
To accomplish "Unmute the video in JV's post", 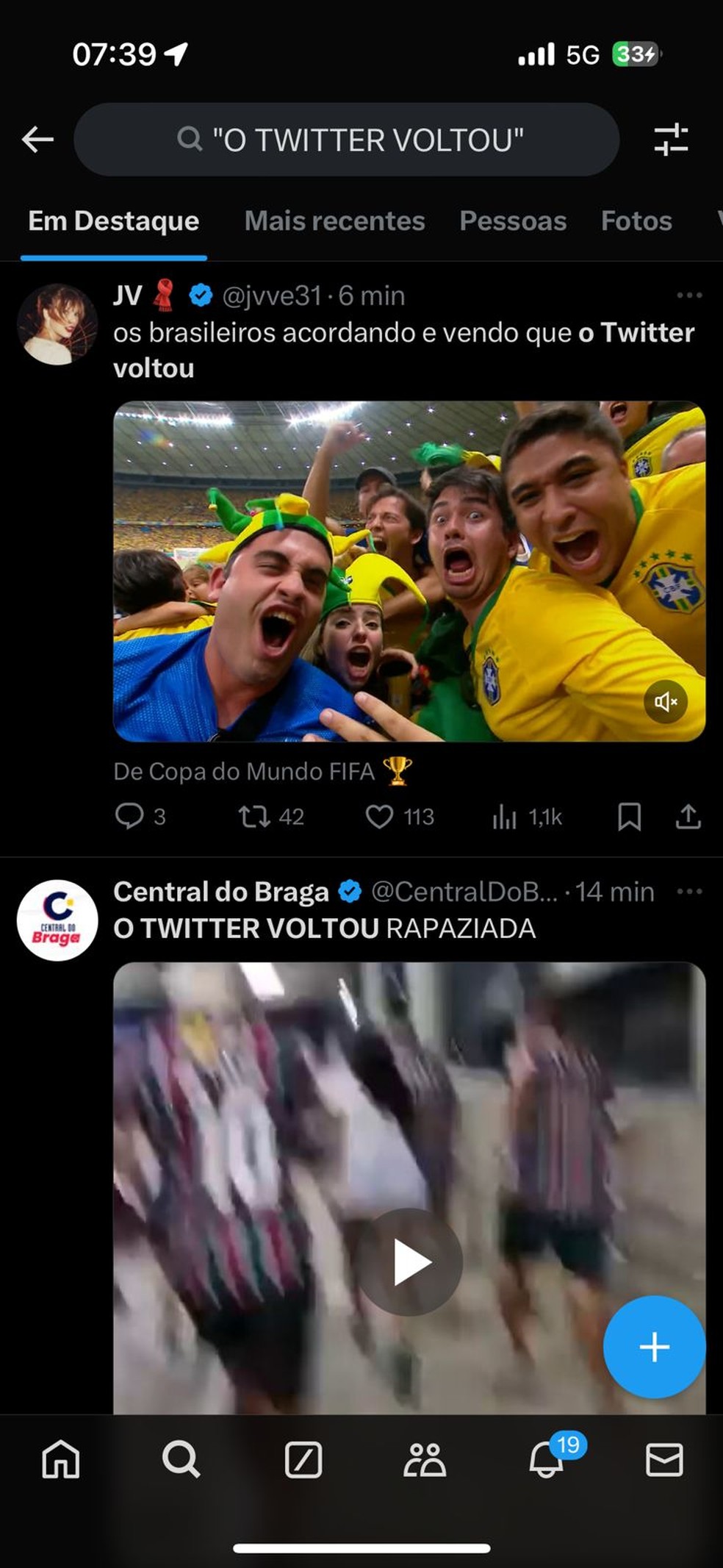I will 666,702.
